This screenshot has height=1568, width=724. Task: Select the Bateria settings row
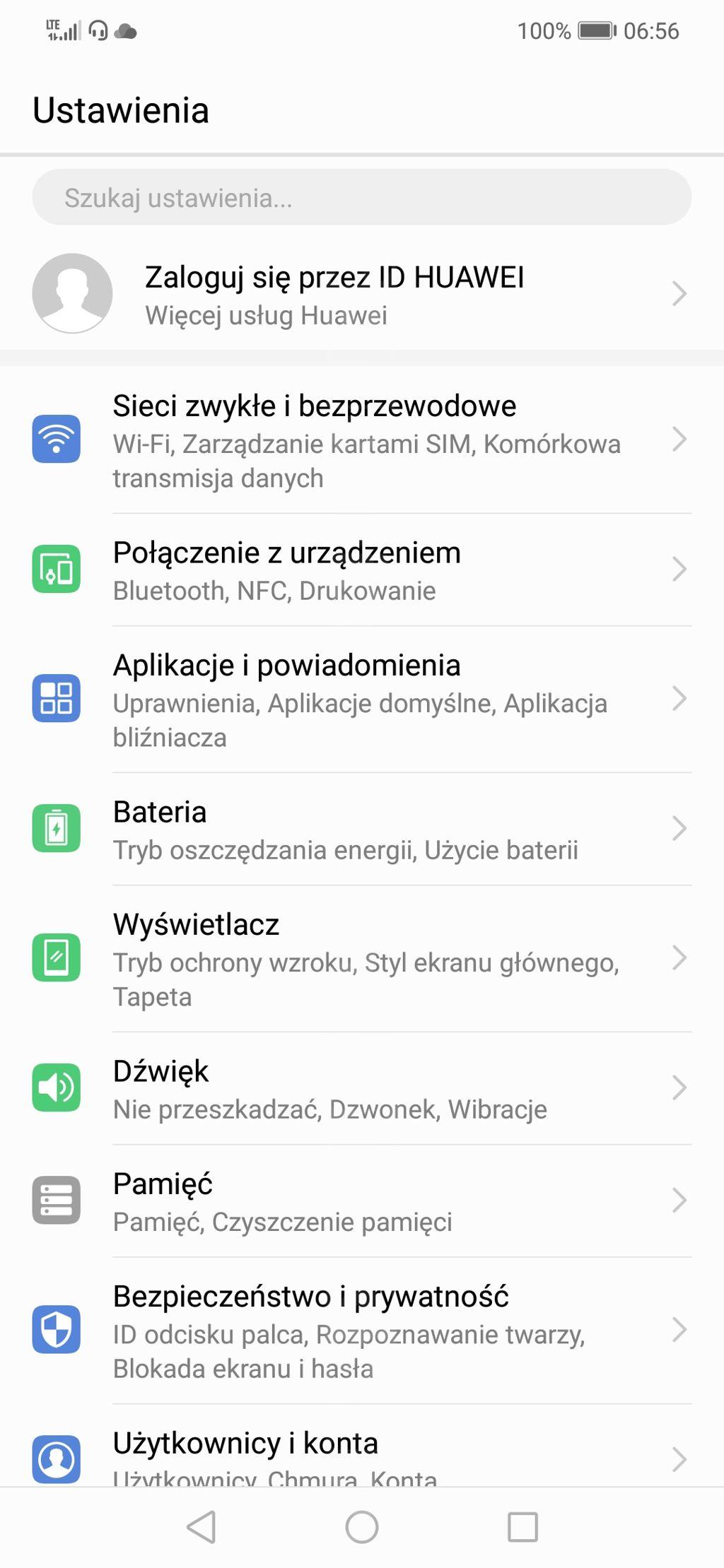point(362,829)
